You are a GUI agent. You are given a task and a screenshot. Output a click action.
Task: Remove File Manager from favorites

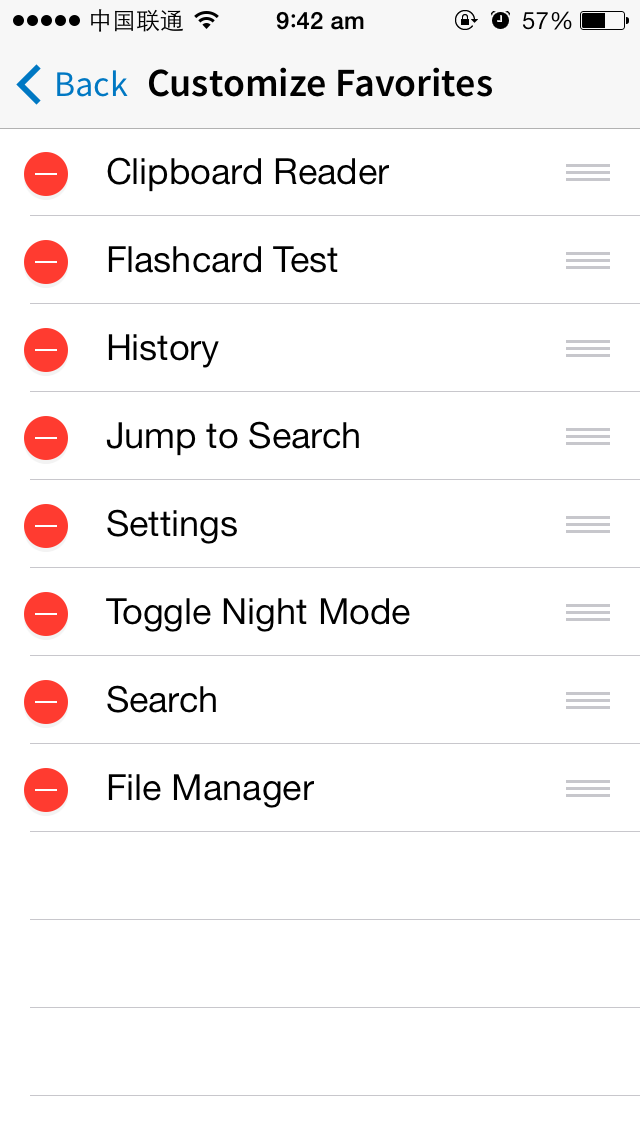[x=46, y=790]
